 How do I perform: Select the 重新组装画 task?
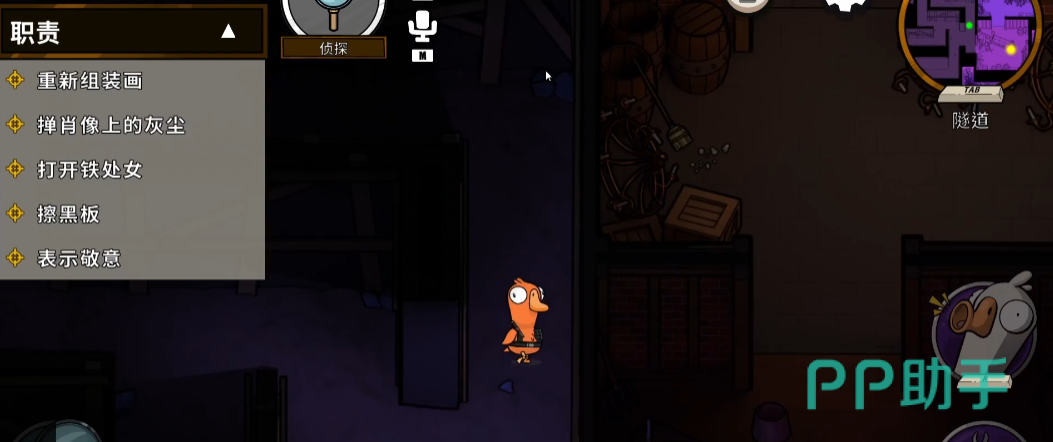pos(89,81)
